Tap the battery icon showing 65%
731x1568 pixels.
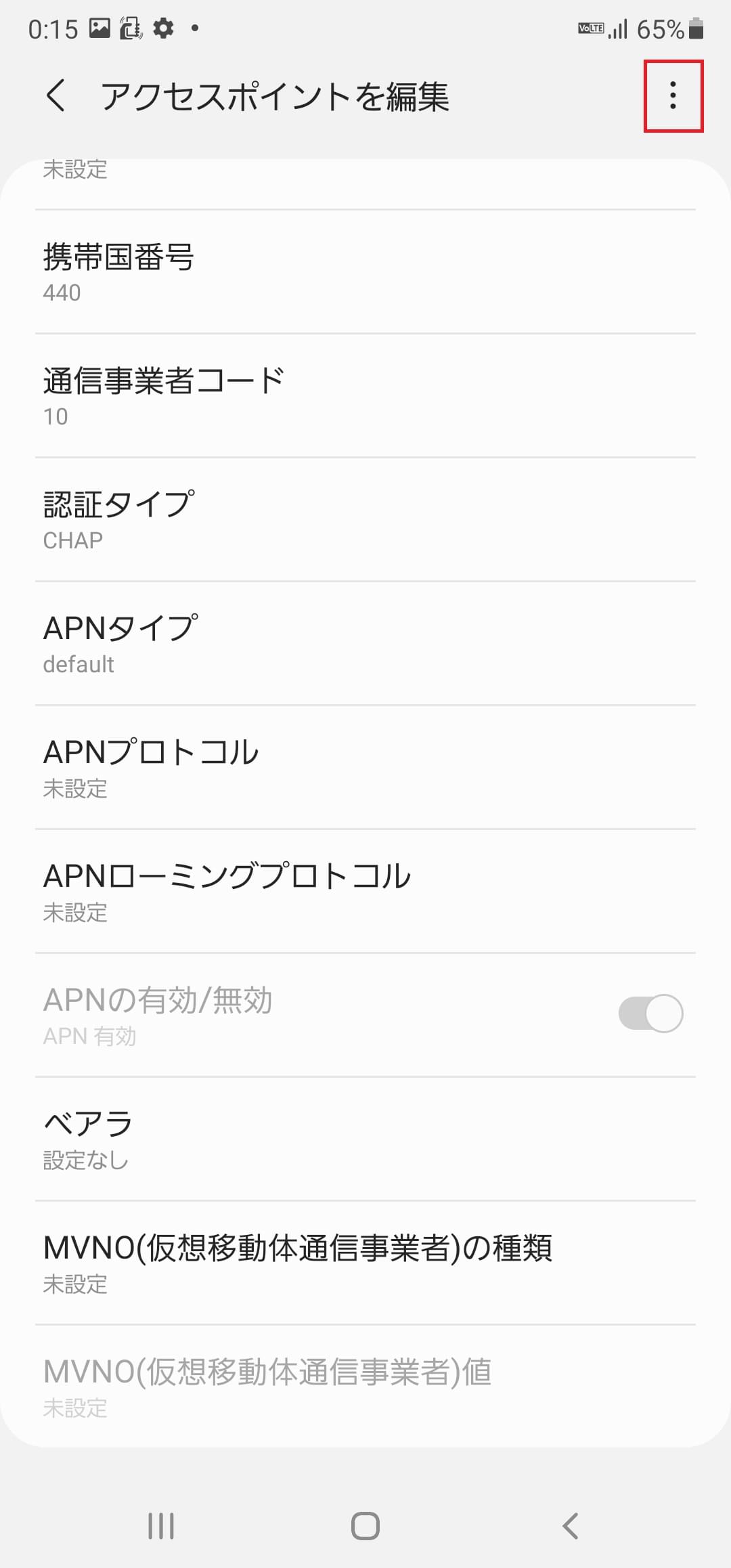coord(696,27)
